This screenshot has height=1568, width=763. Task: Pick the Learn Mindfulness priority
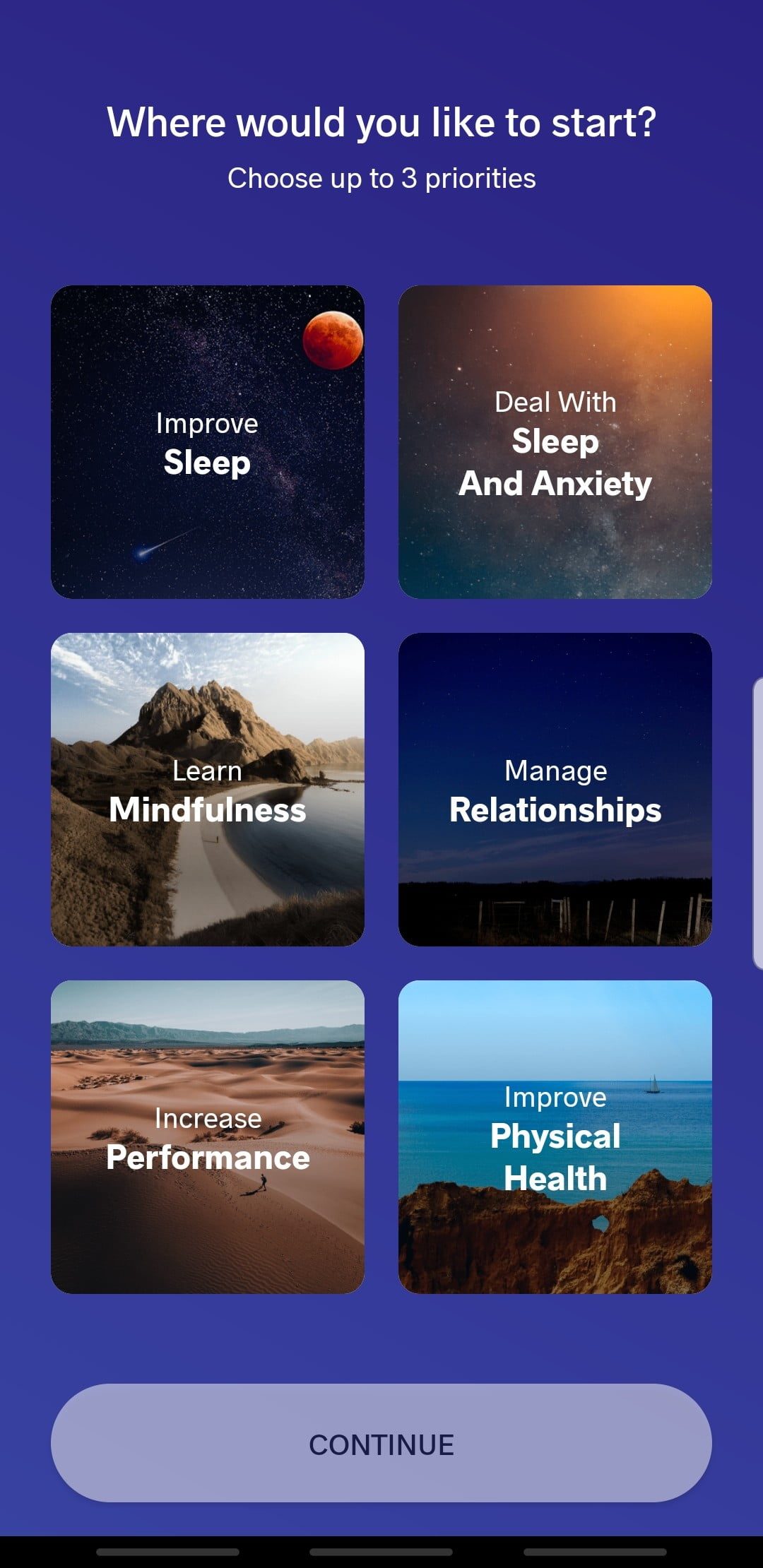click(x=207, y=790)
